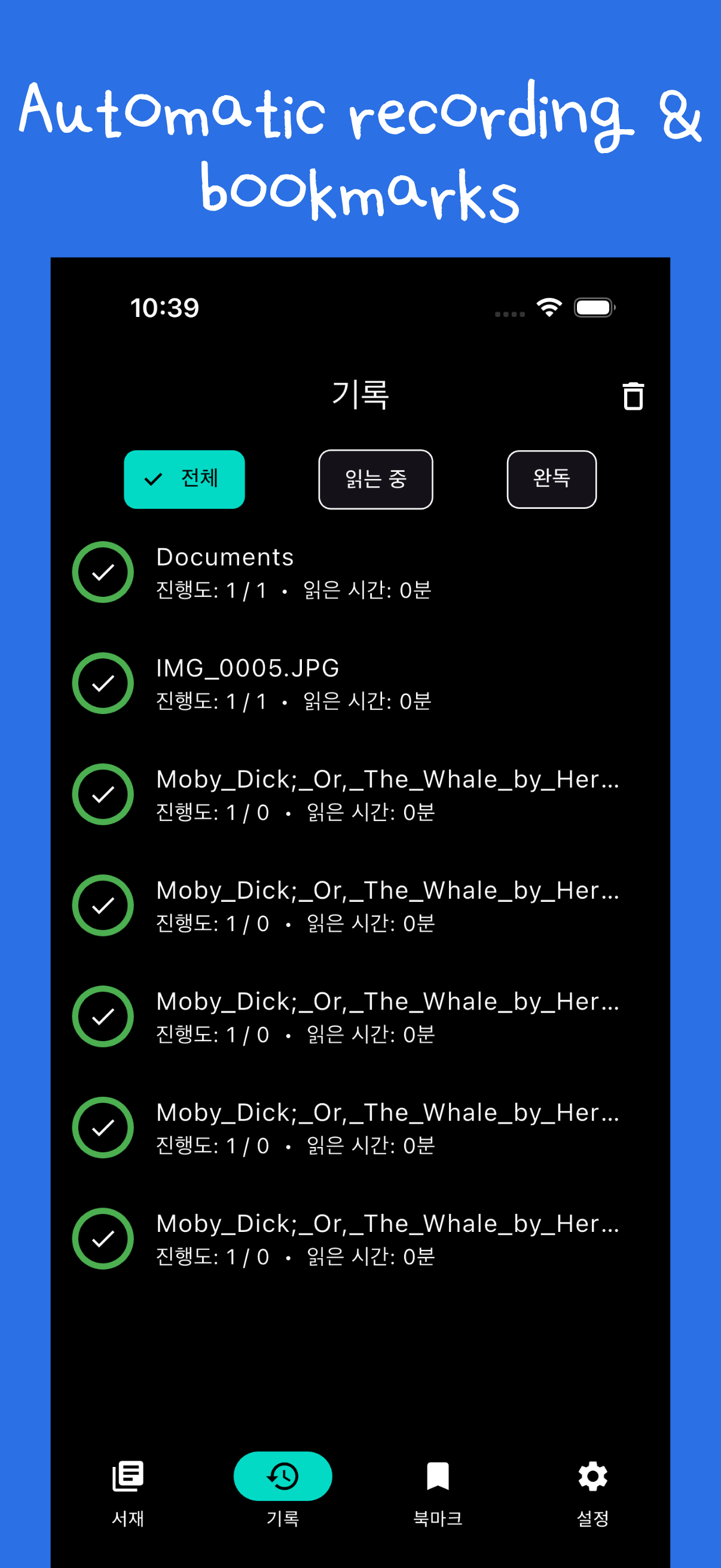The height and width of the screenshot is (1568, 721).
Task: Open the 북마크 bookmarks icon
Action: (438, 1476)
